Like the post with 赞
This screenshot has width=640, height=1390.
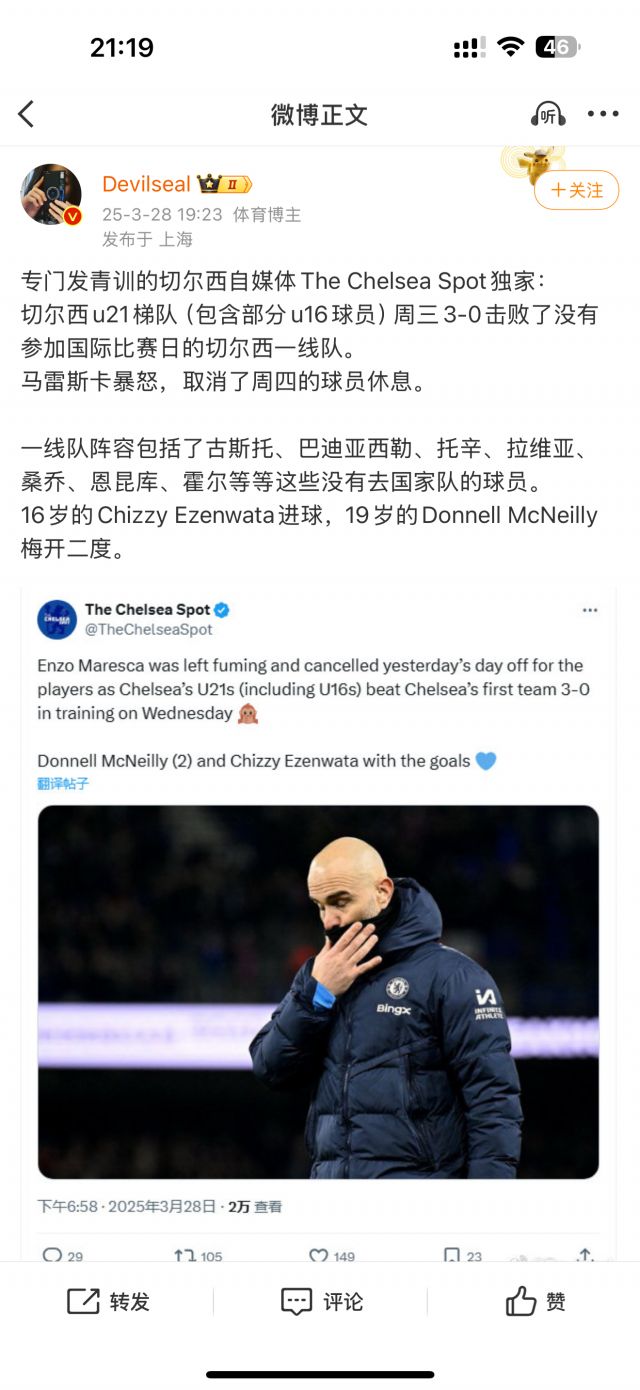(x=535, y=1301)
